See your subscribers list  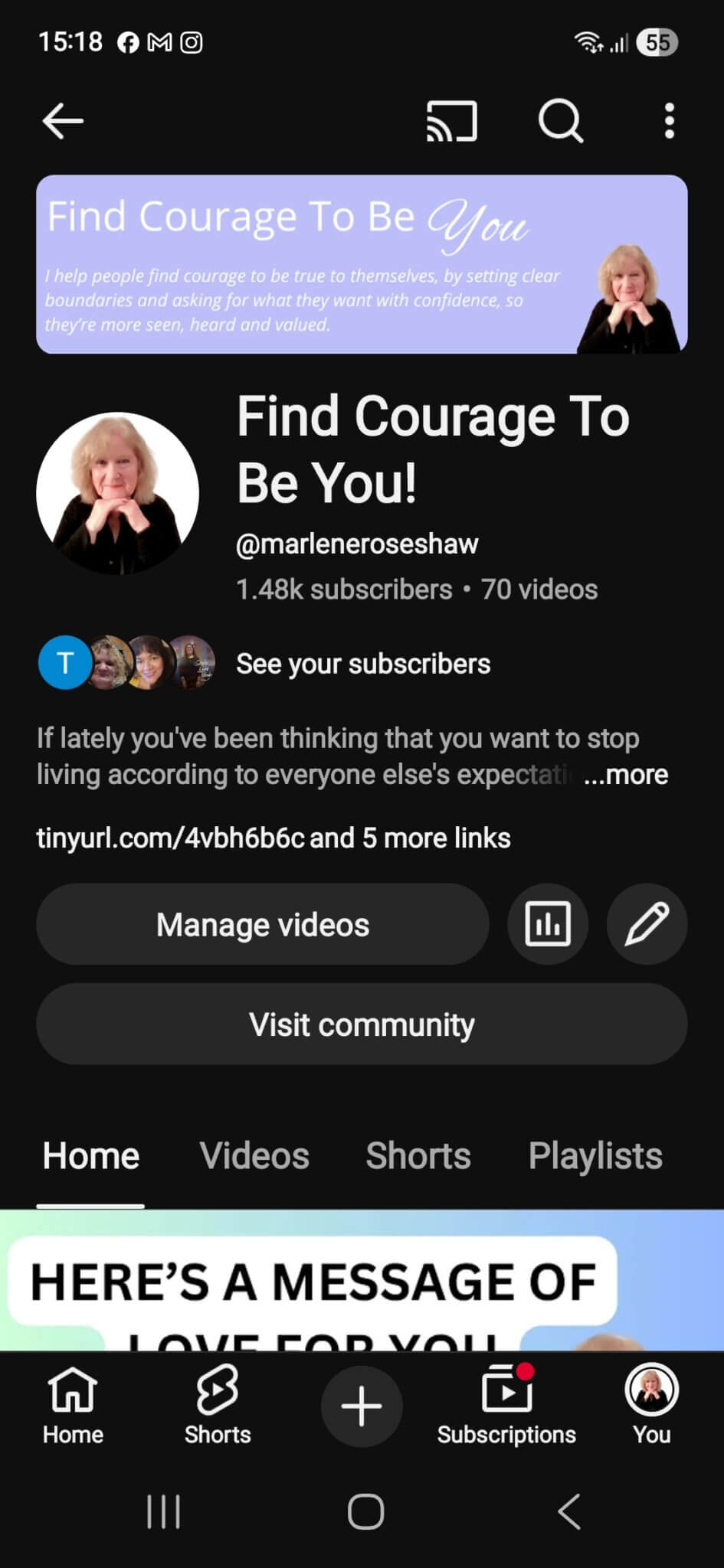pos(362,664)
